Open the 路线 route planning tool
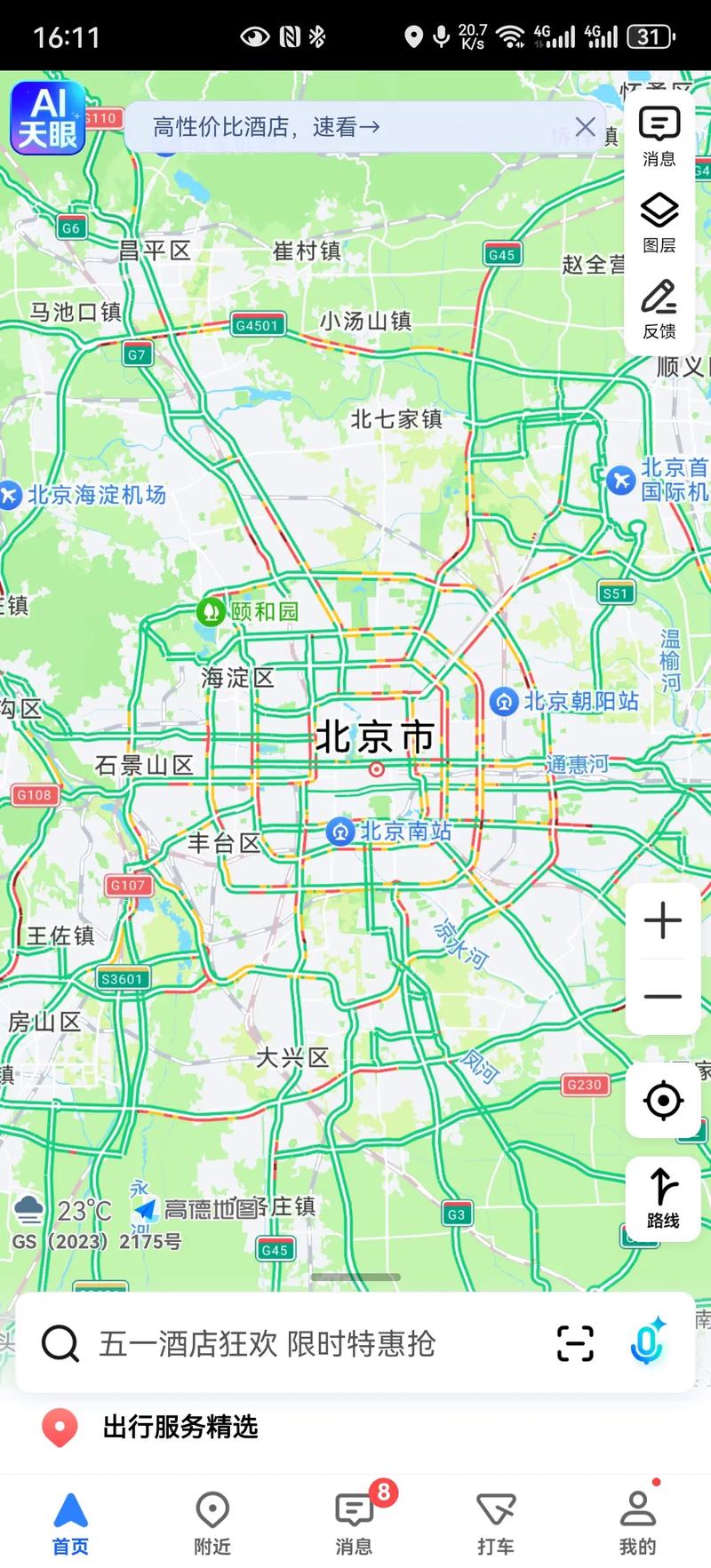Viewport: 711px width, 1568px height. click(x=662, y=1196)
